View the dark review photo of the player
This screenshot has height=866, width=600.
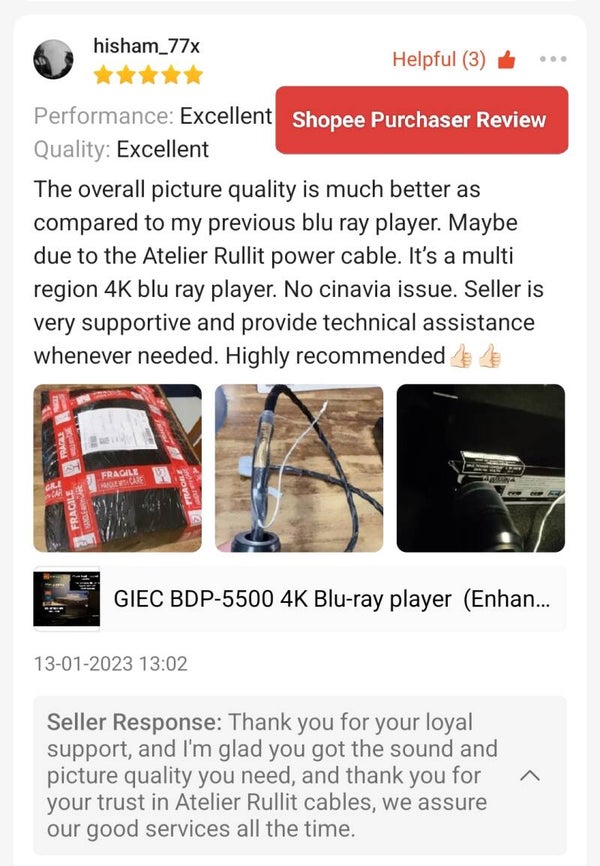pyautogui.click(x=481, y=468)
